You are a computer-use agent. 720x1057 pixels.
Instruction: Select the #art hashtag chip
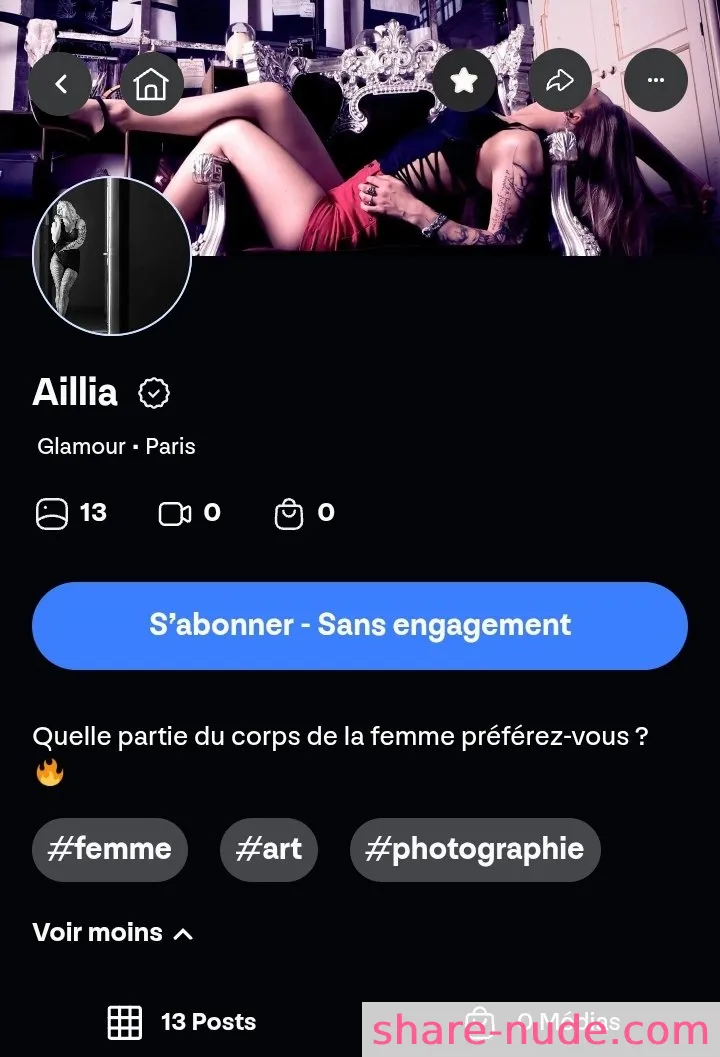[x=268, y=849]
